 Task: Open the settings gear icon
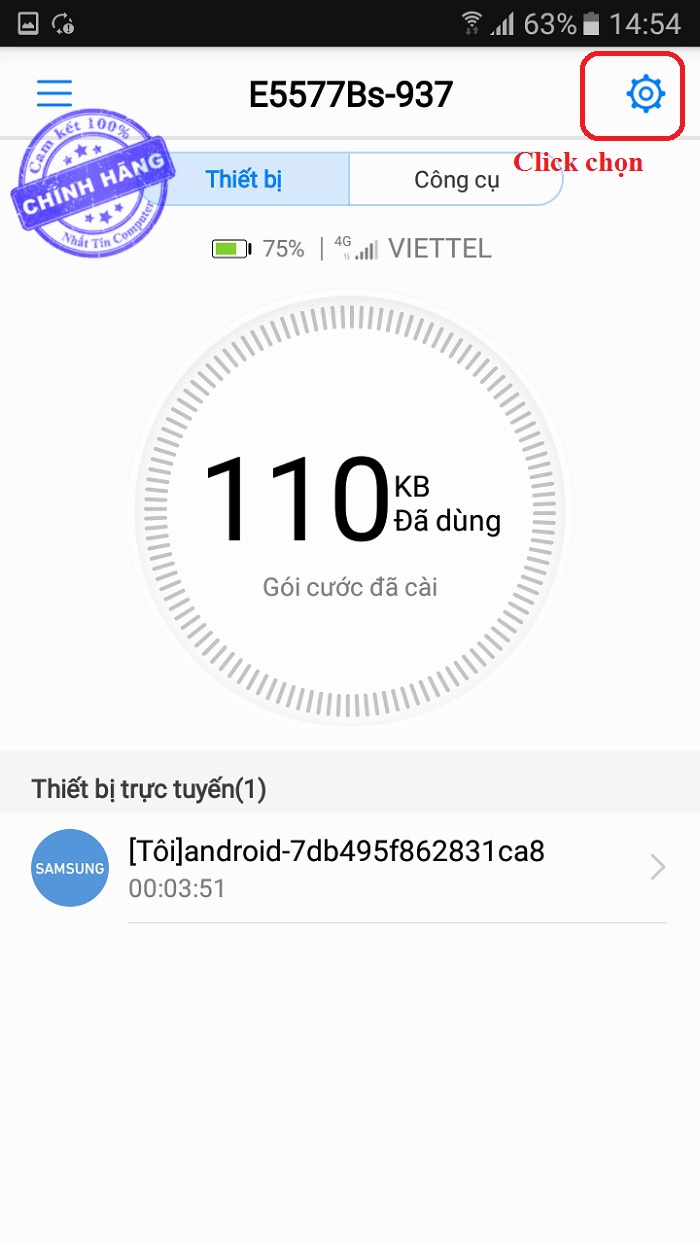point(645,94)
